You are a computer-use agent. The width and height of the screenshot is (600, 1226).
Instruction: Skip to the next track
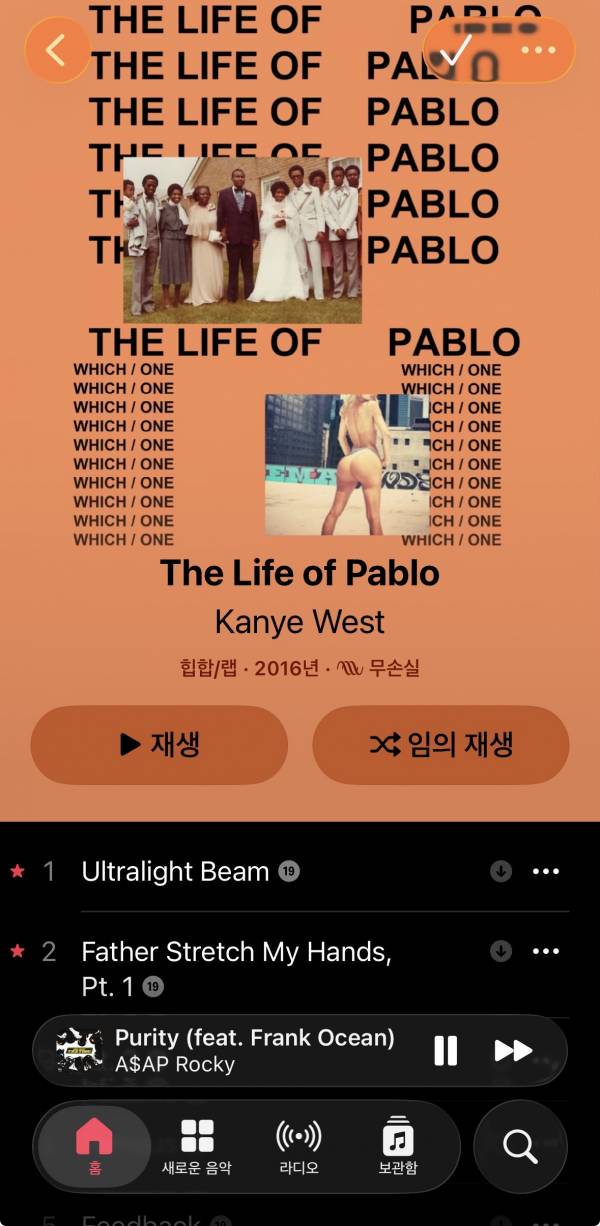(x=513, y=1050)
